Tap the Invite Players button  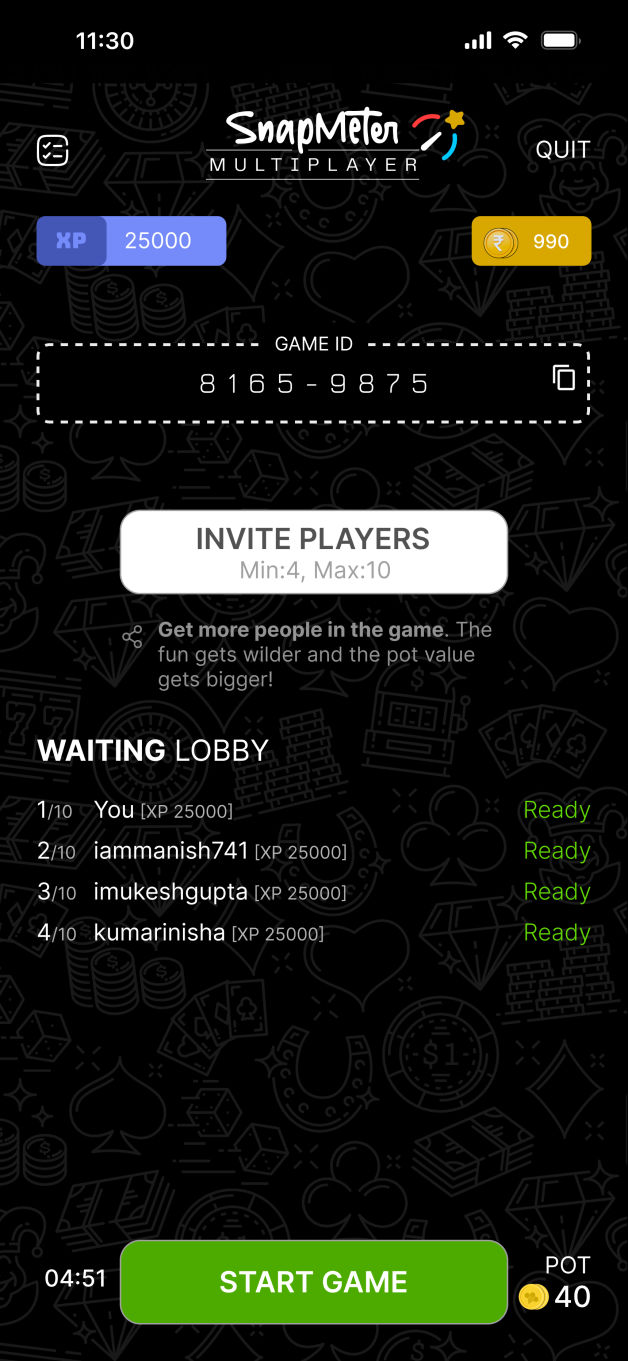click(314, 552)
